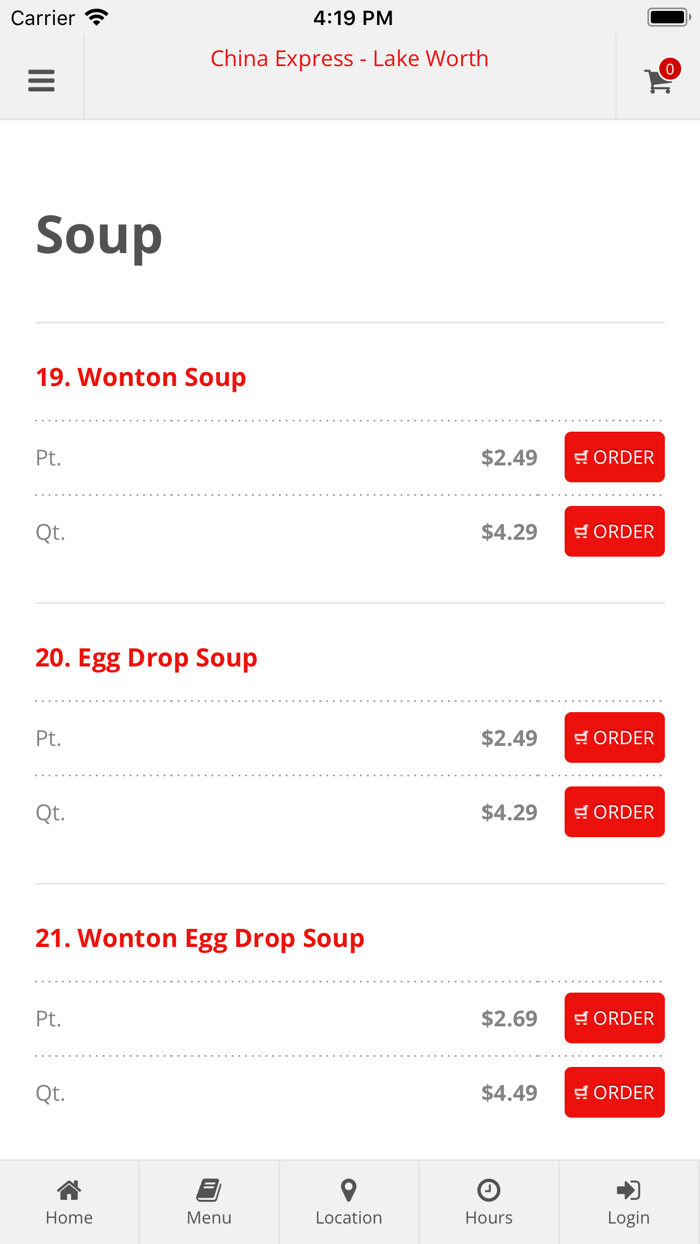The height and width of the screenshot is (1244, 700).
Task: Order a pint of Wonton Soup
Action: point(614,457)
